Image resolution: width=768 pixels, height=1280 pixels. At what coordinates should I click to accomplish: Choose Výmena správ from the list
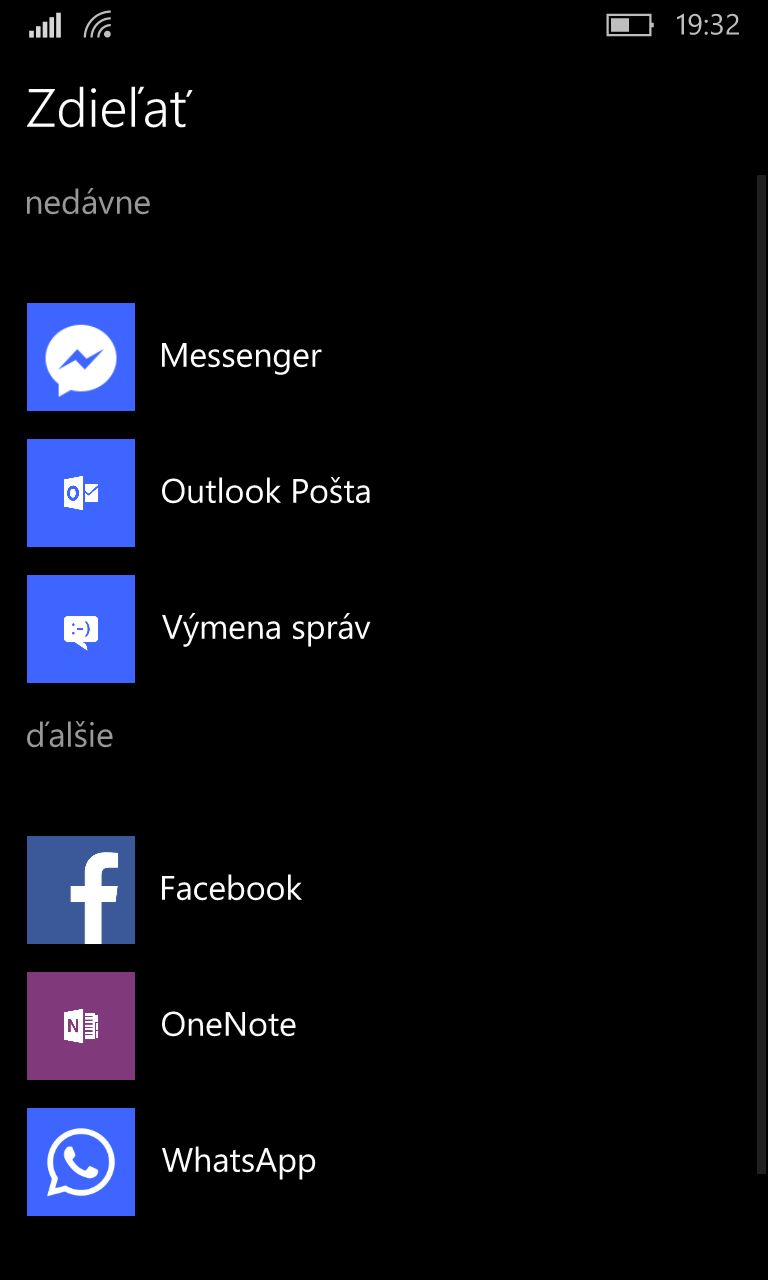(384, 629)
